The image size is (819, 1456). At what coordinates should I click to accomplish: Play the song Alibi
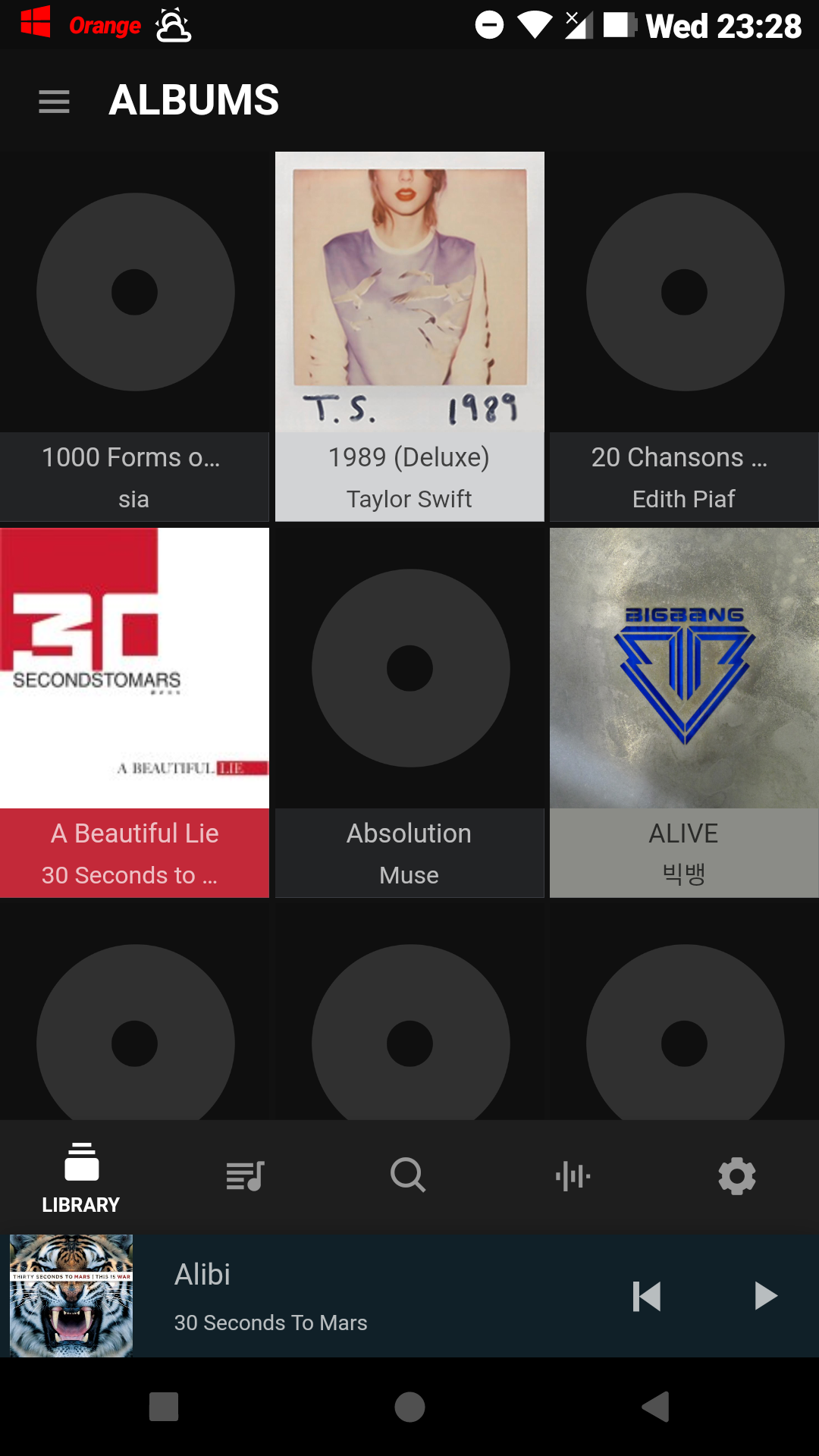pyautogui.click(x=765, y=1296)
